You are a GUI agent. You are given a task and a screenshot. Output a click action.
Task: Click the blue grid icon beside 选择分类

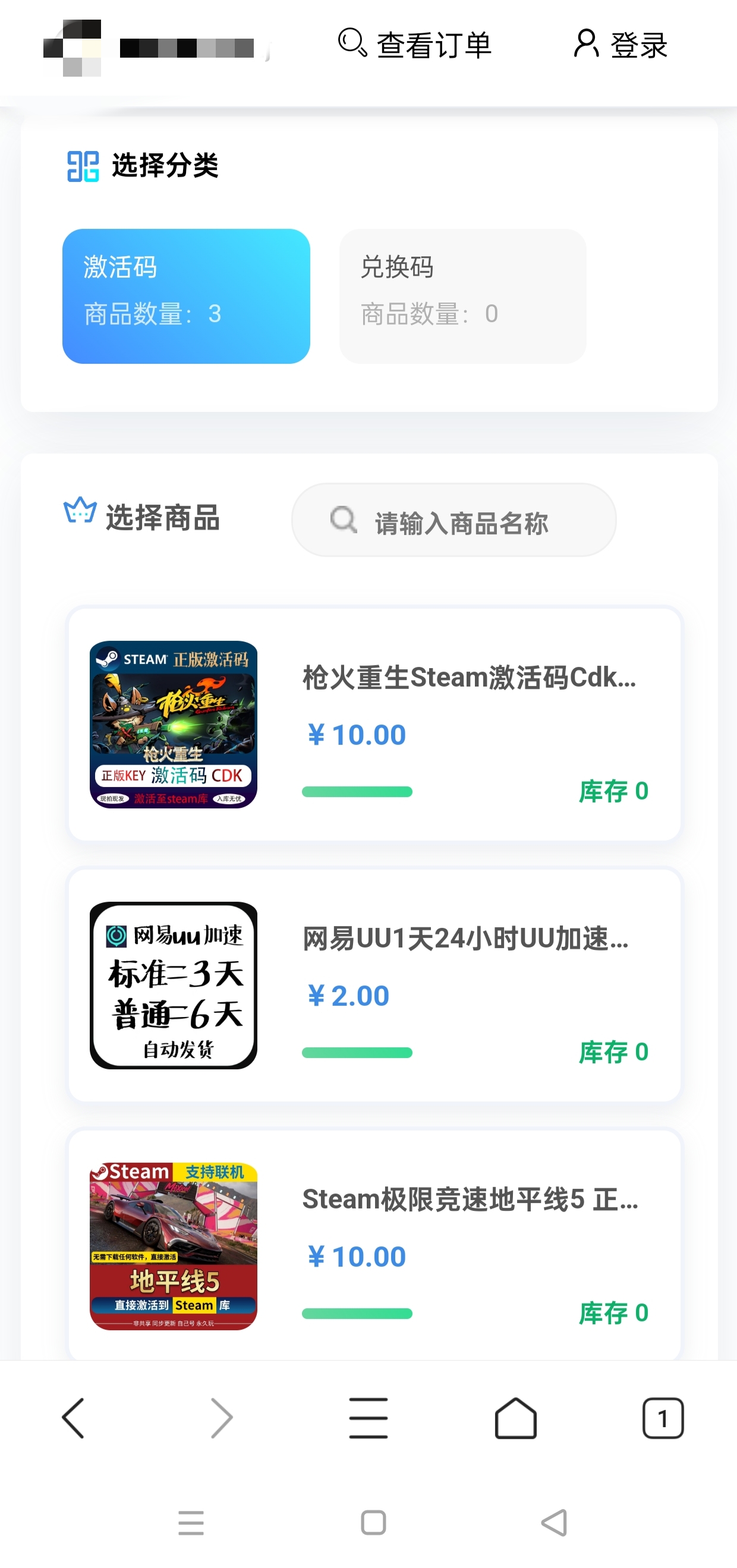81,166
